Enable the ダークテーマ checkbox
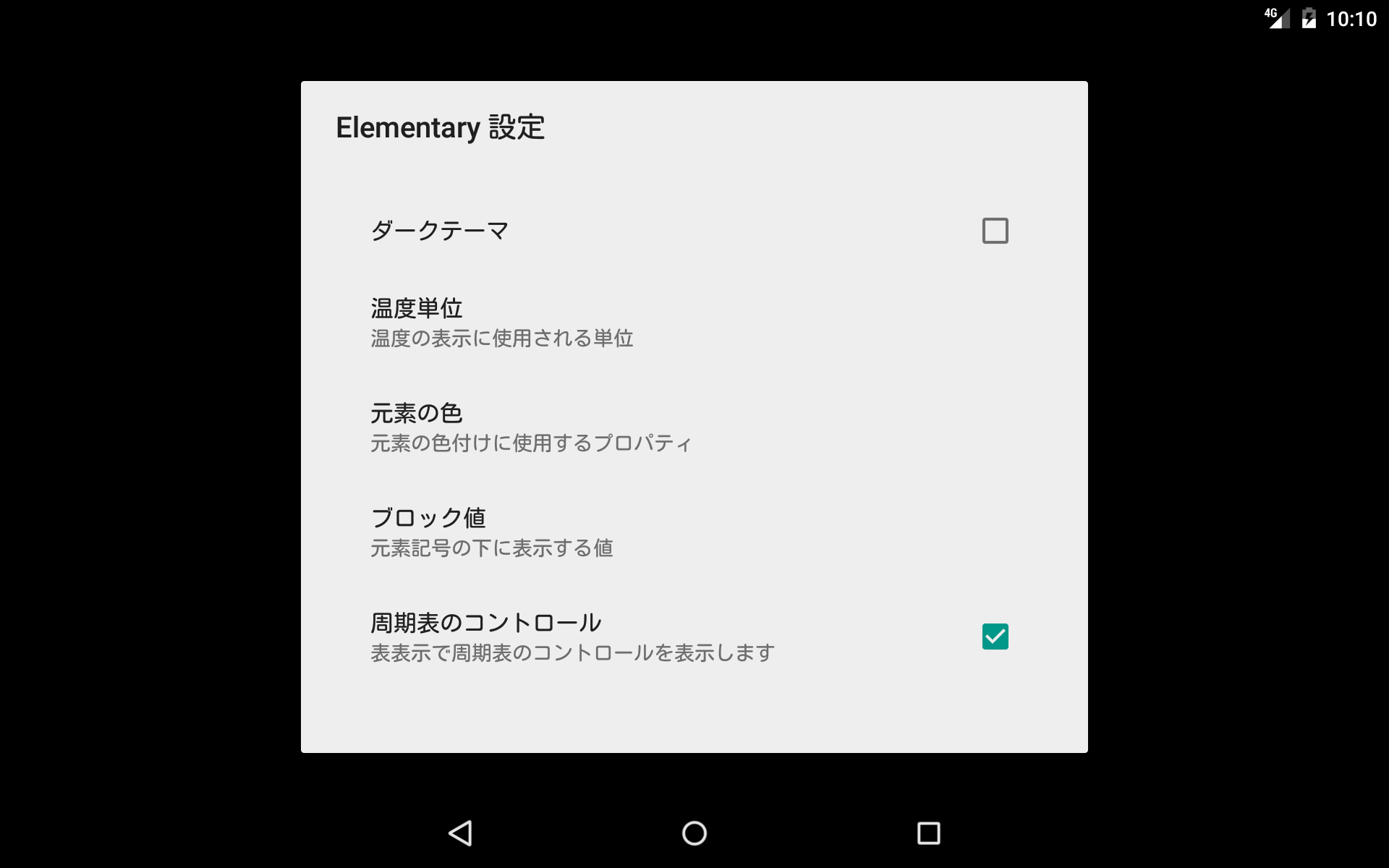This screenshot has width=1389, height=868. (995, 231)
